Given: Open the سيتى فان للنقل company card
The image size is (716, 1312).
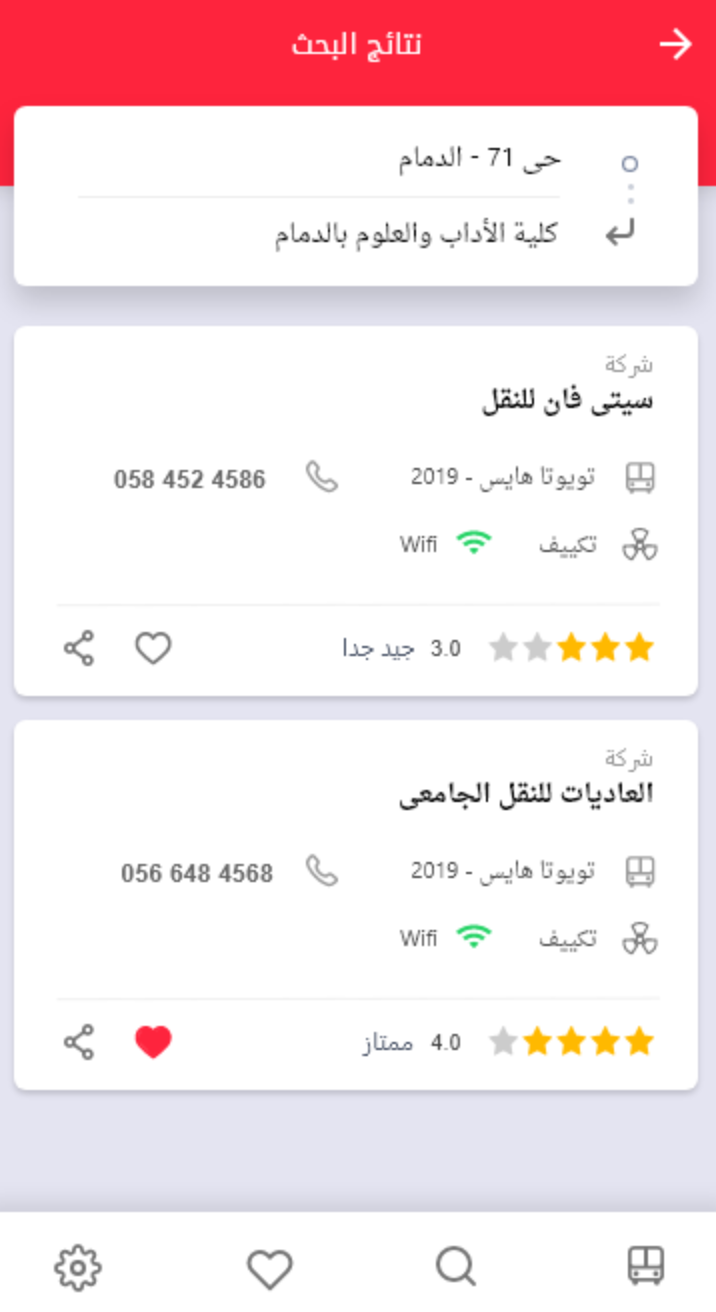Looking at the screenshot, I should (x=566, y=401).
